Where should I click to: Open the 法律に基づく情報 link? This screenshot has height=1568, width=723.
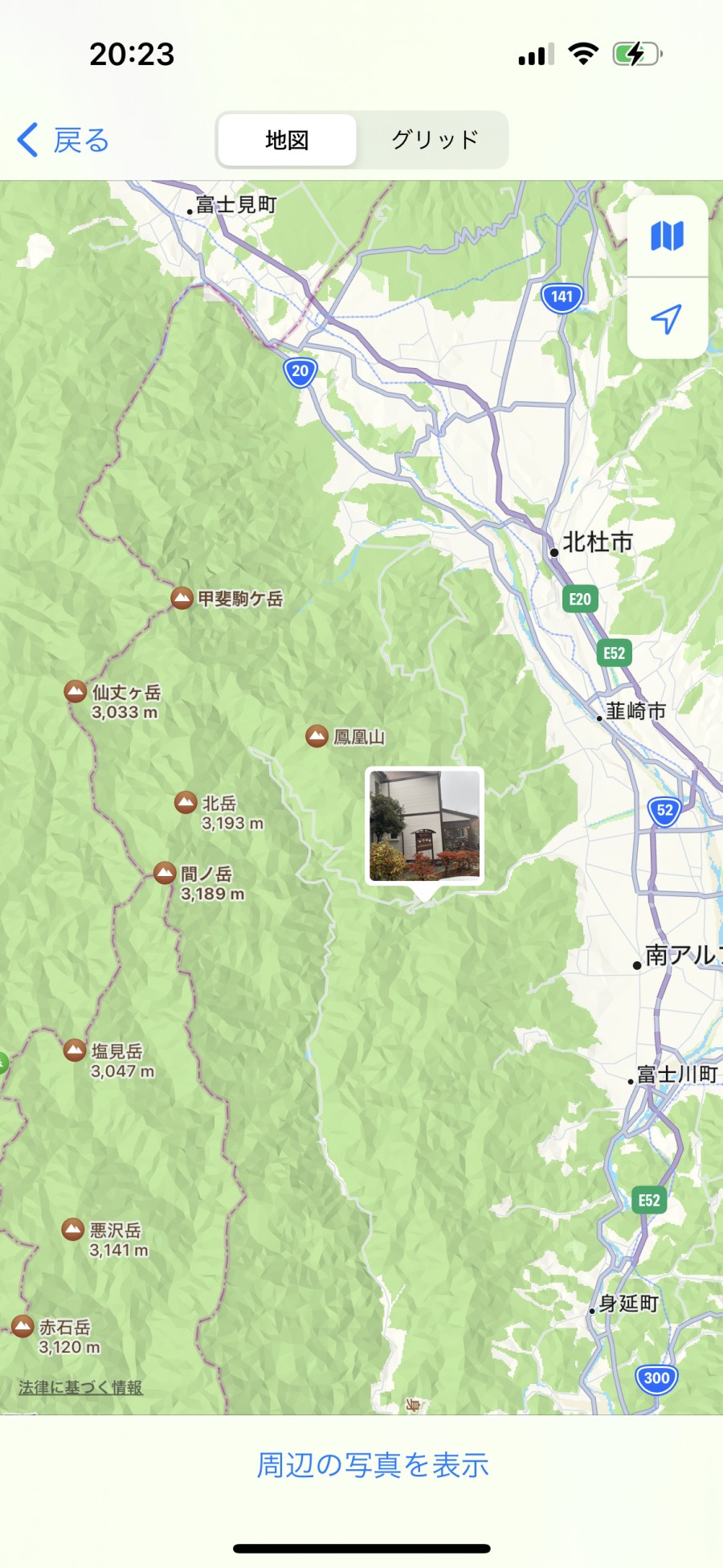click(80, 1386)
